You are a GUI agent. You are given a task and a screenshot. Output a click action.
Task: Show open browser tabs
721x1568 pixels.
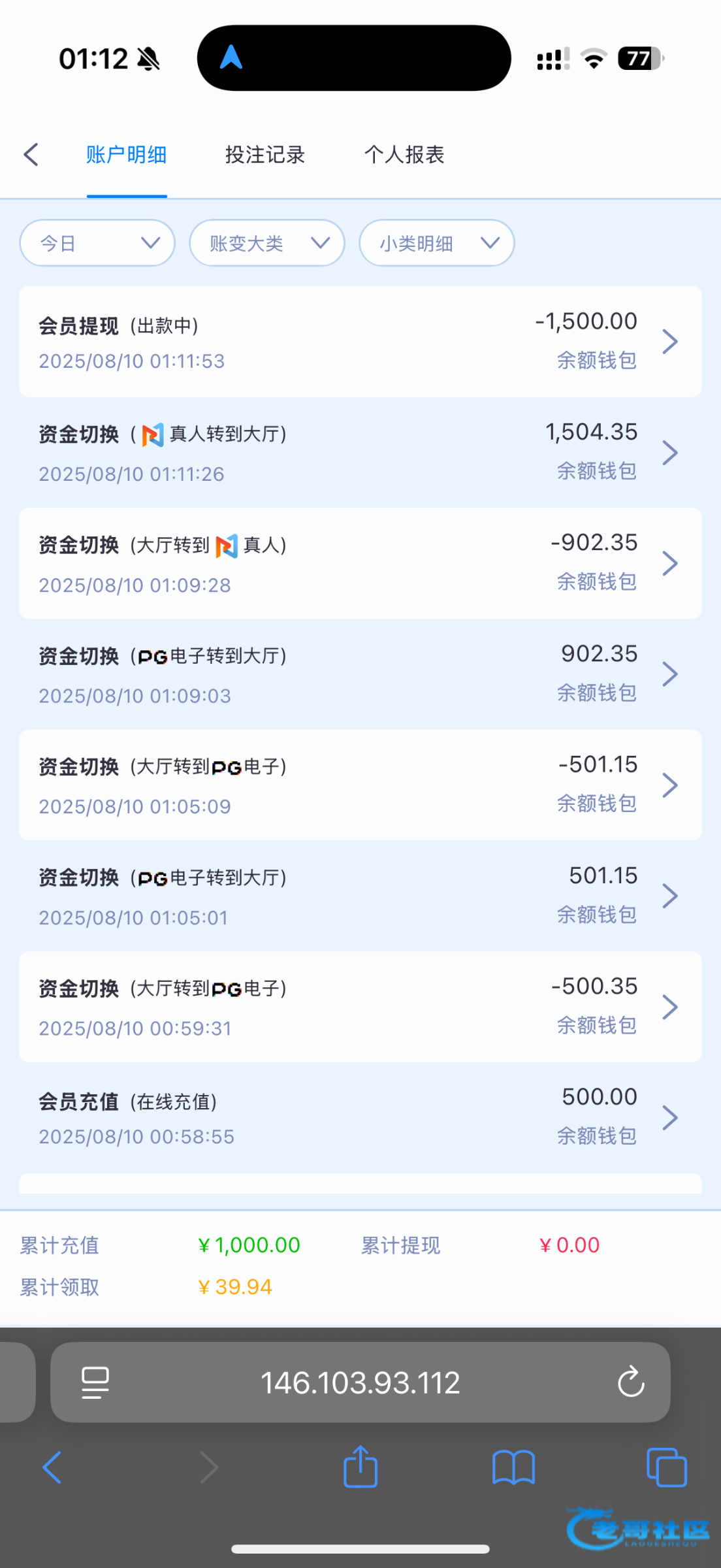coord(667,1467)
